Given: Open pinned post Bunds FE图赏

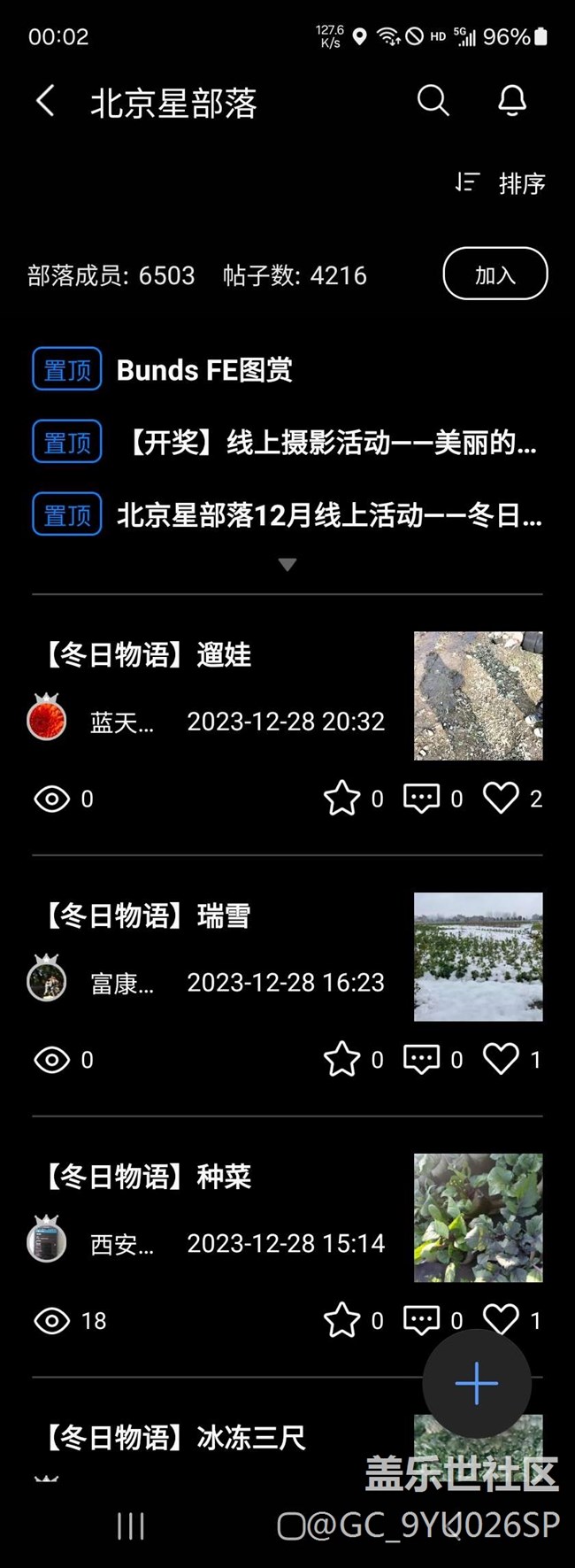Looking at the screenshot, I should 204,370.
